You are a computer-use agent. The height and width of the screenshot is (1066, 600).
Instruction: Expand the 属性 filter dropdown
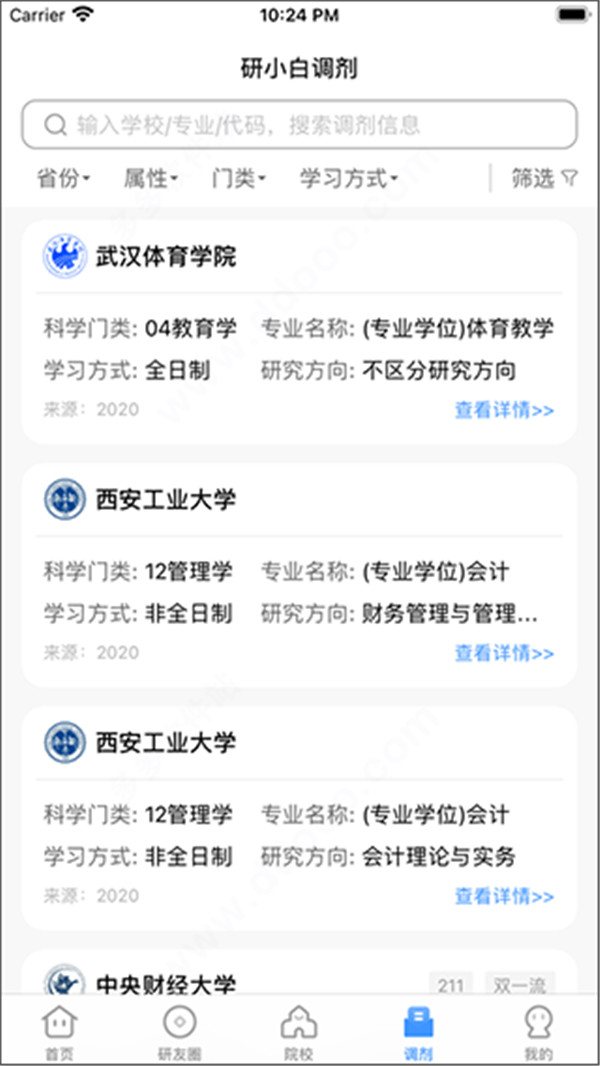tap(150, 179)
